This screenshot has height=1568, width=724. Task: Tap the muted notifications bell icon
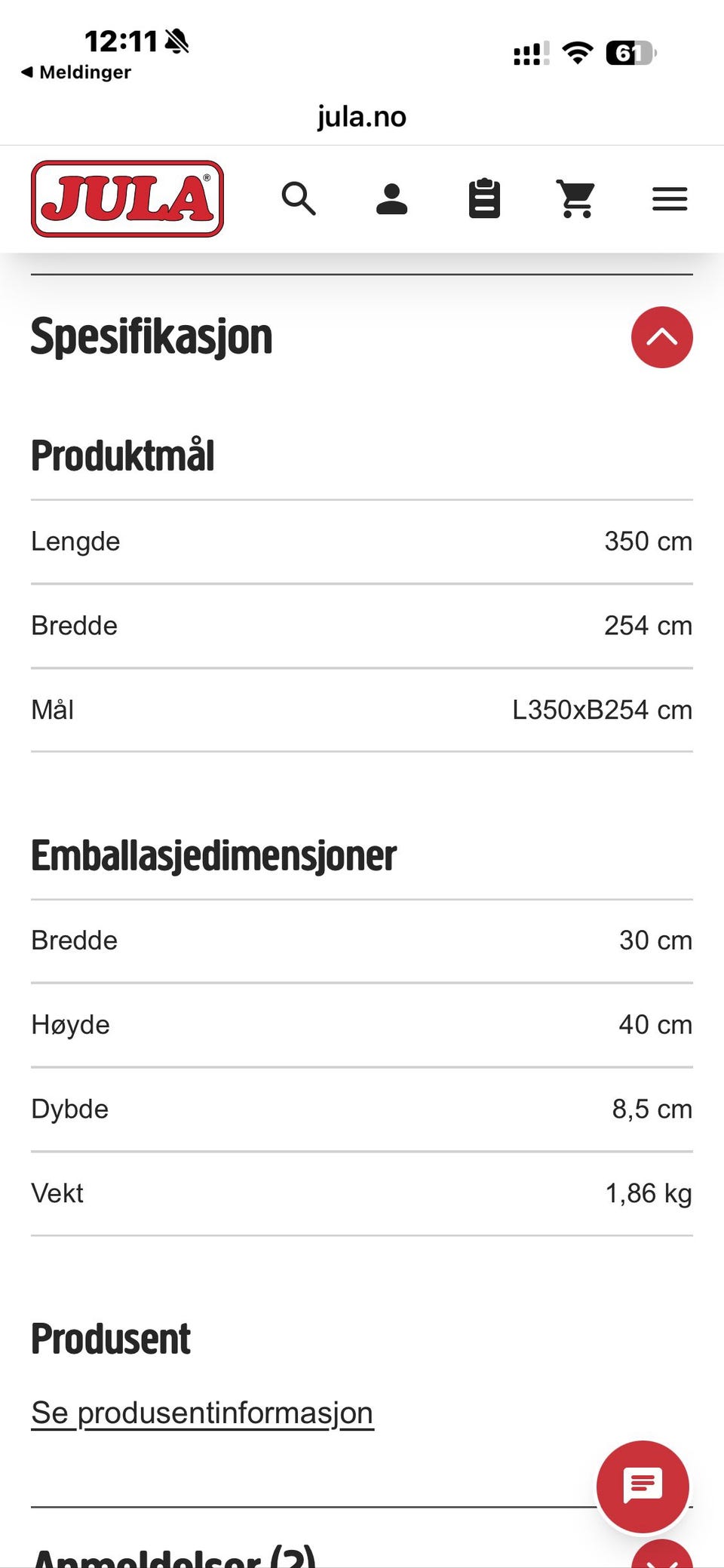coord(176,38)
